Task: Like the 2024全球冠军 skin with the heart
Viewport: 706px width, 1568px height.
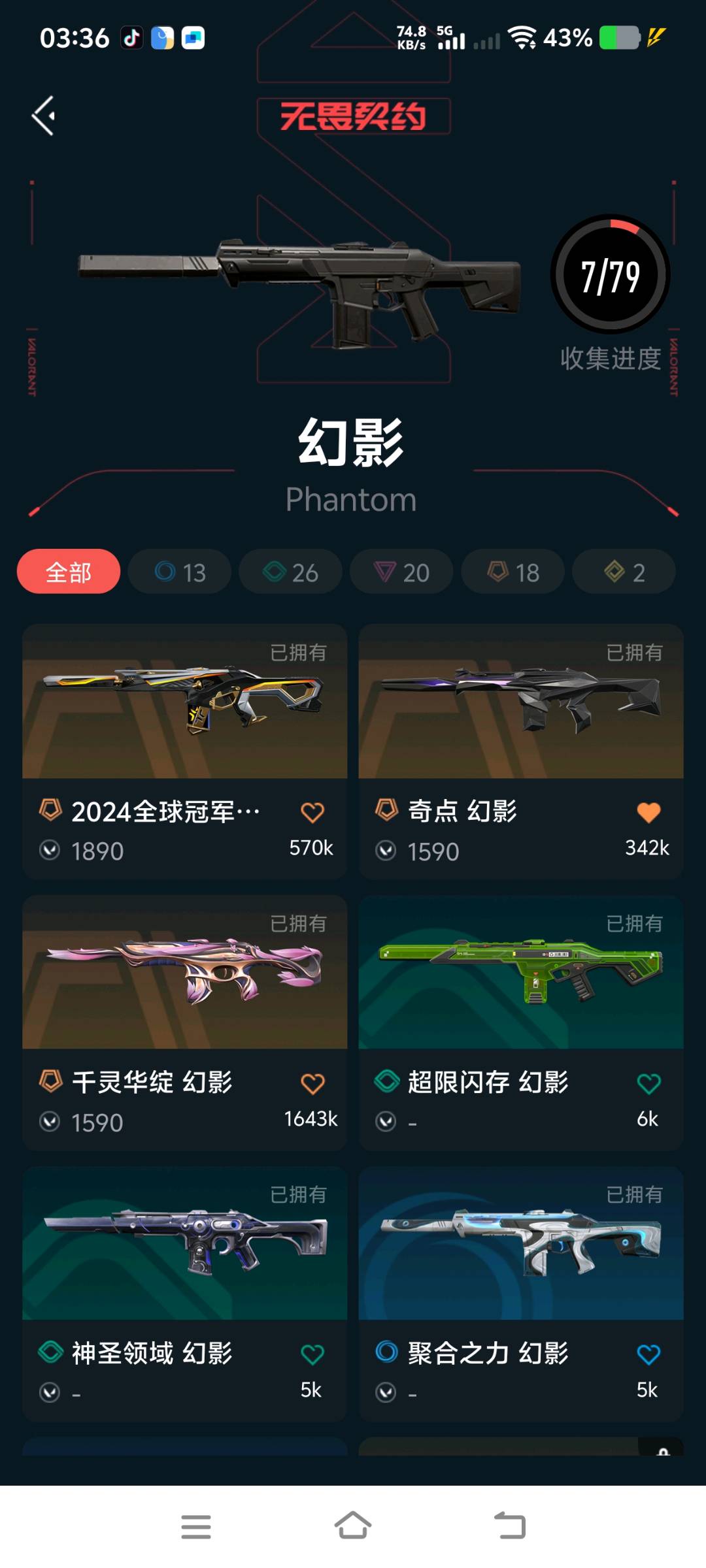Action: pos(312,812)
